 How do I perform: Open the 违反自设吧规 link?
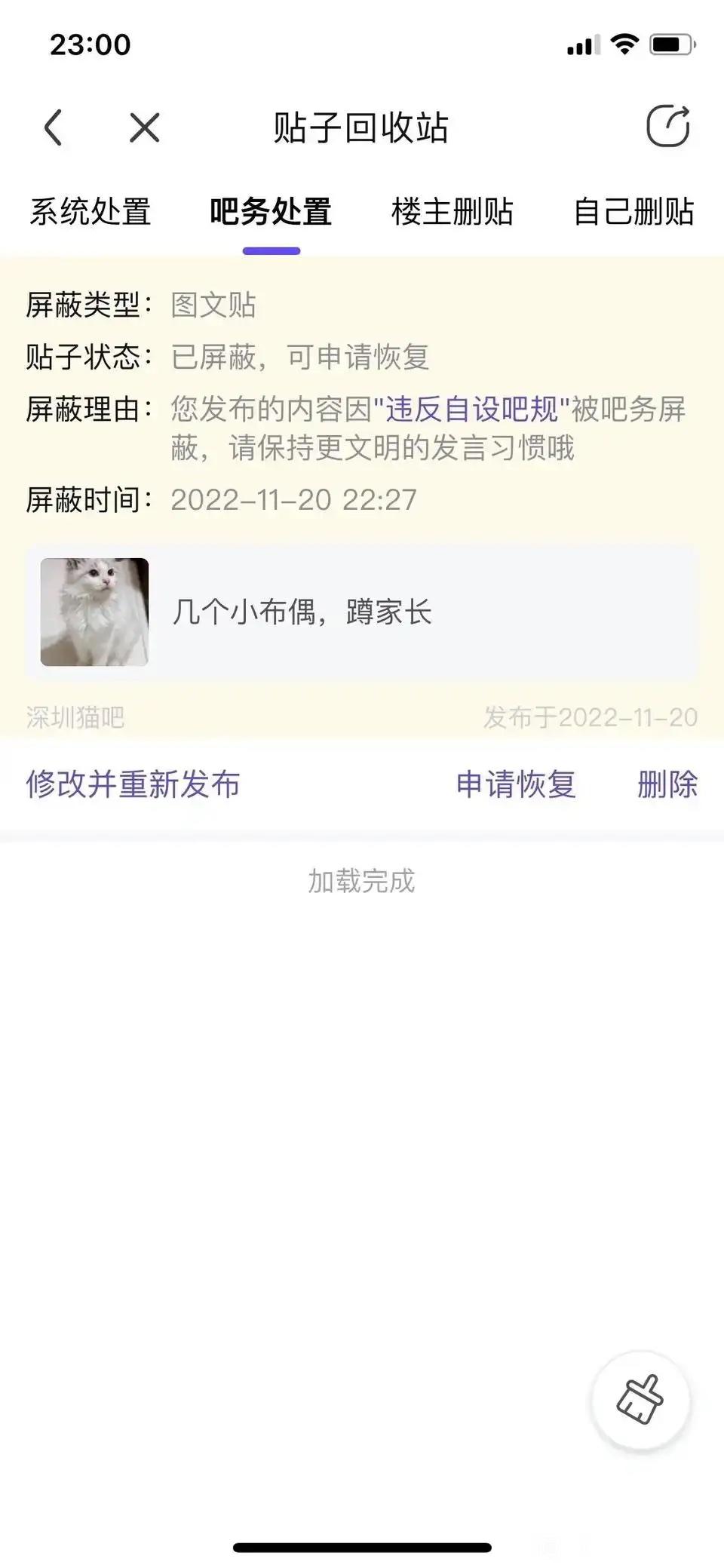pyautogui.click(x=472, y=410)
